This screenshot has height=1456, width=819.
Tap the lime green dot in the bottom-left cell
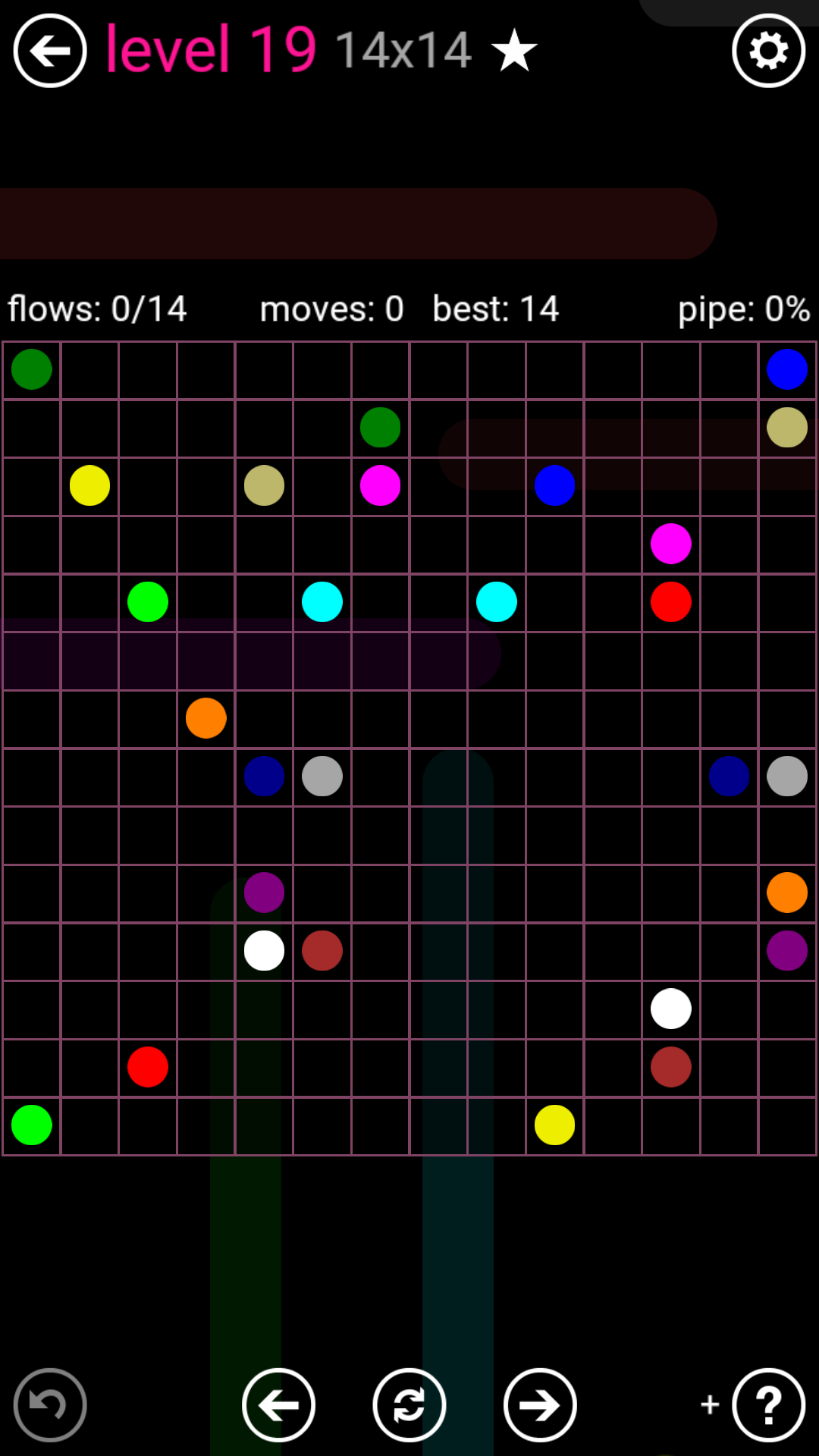[x=32, y=1125]
